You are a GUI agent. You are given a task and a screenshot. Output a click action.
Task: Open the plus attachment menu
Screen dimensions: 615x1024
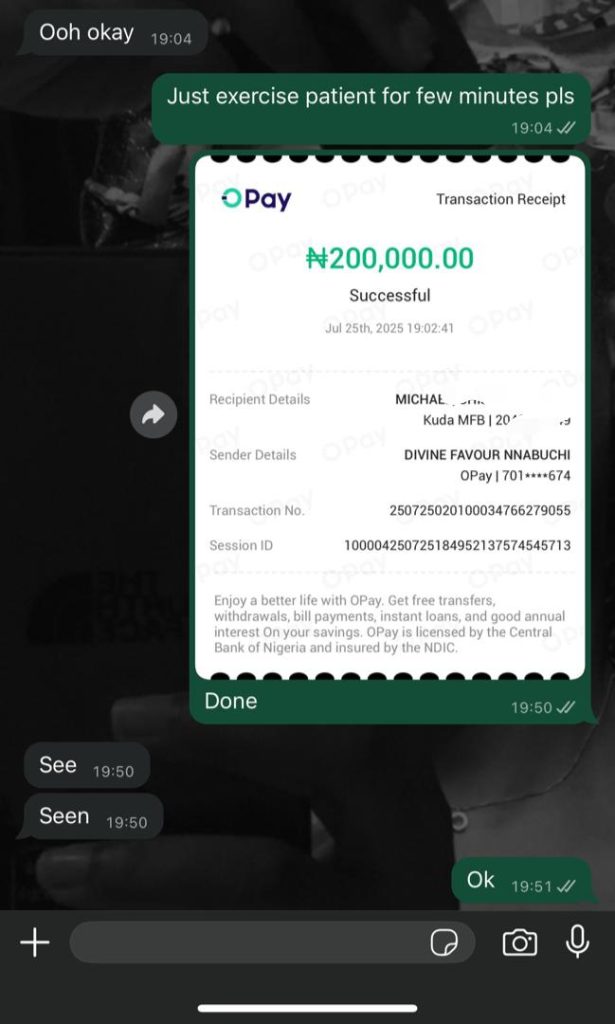(35, 942)
